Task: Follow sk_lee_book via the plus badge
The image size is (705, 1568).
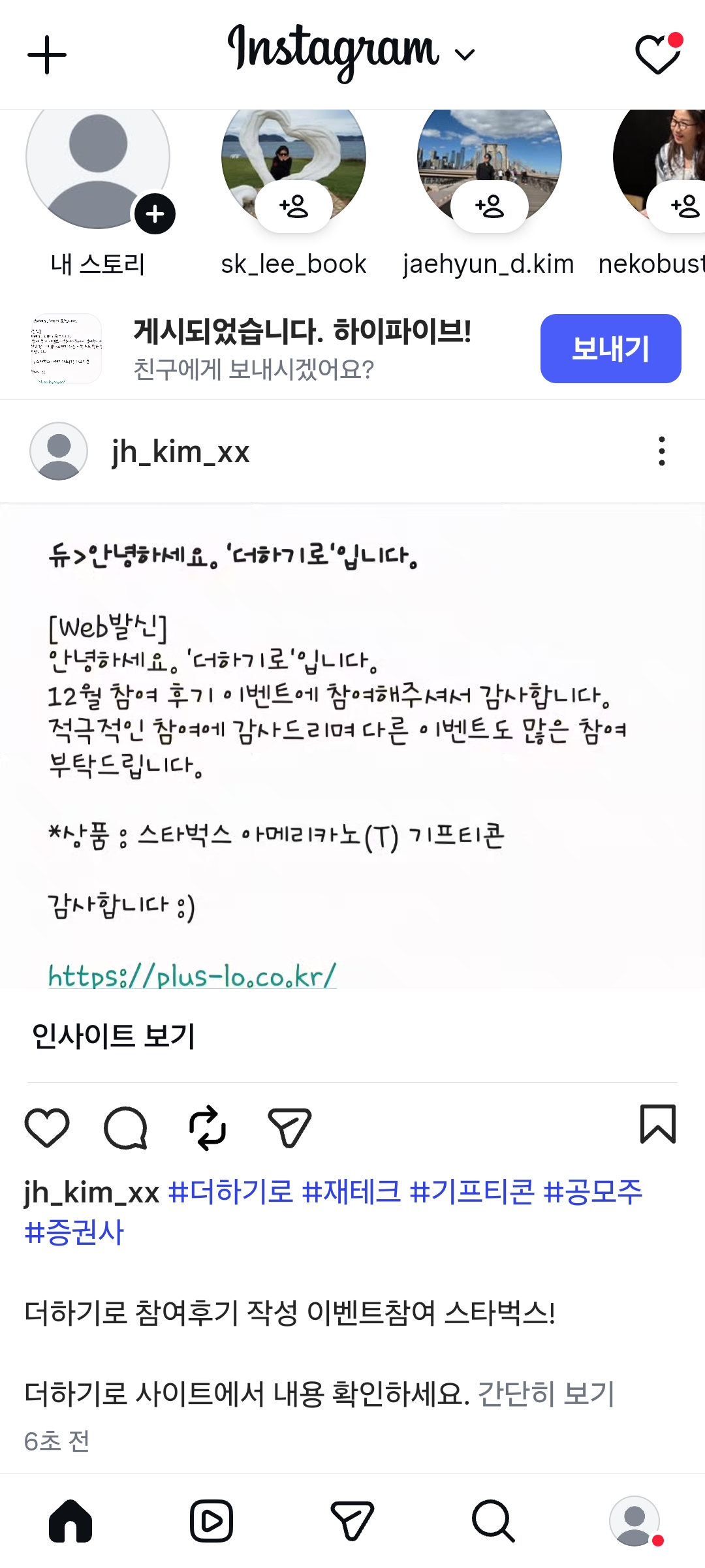Action: pos(293,206)
